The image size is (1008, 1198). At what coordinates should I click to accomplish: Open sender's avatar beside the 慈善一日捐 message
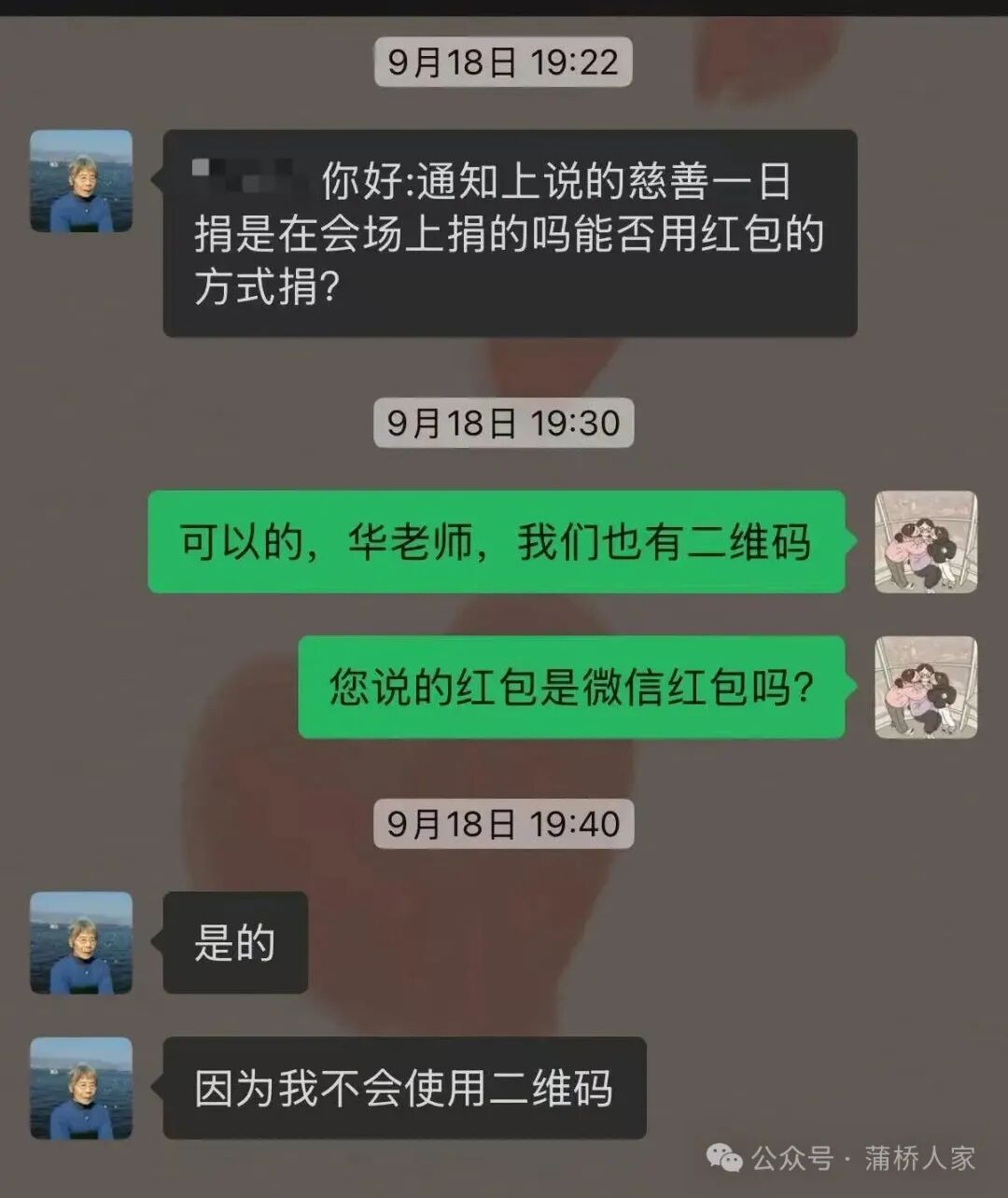pyautogui.click(x=81, y=181)
